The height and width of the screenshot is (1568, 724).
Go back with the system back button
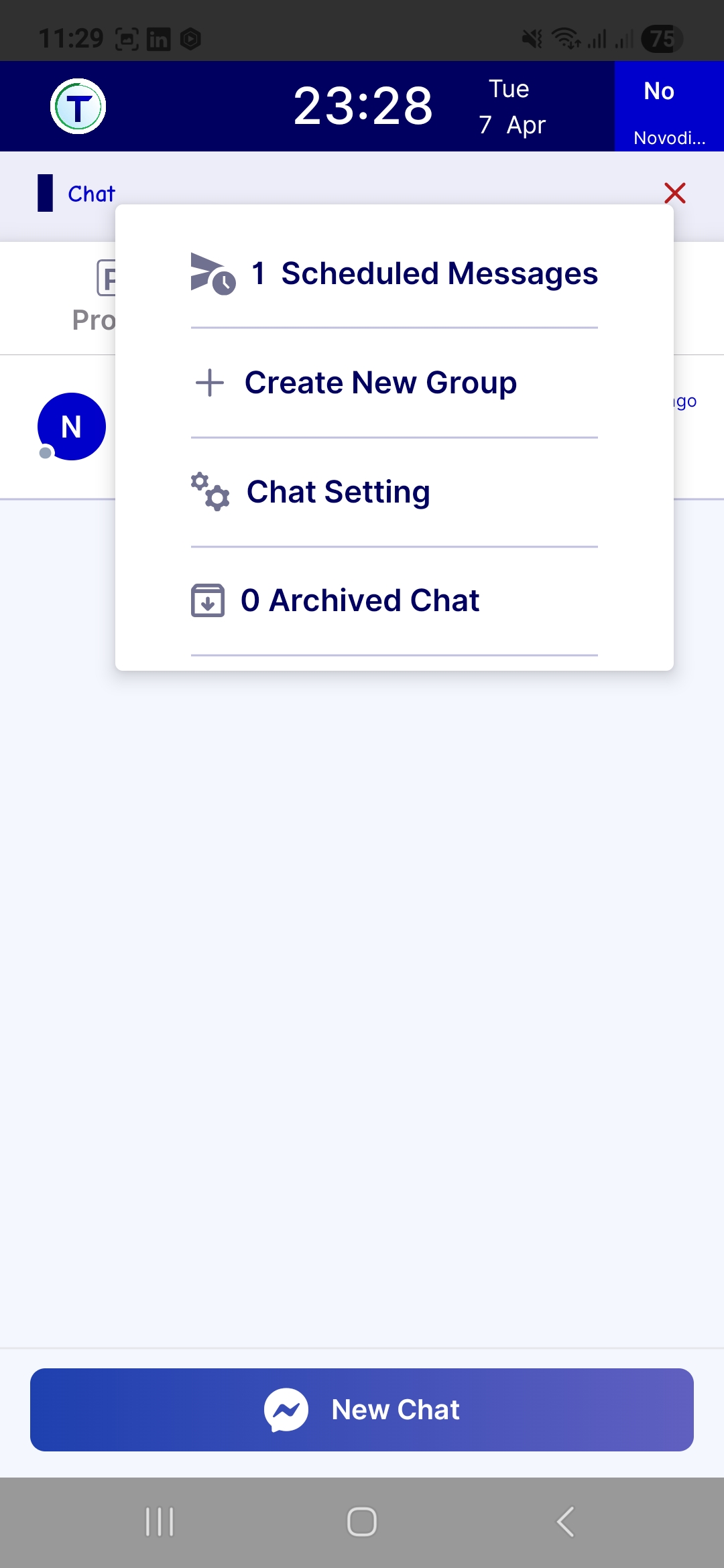(565, 1522)
